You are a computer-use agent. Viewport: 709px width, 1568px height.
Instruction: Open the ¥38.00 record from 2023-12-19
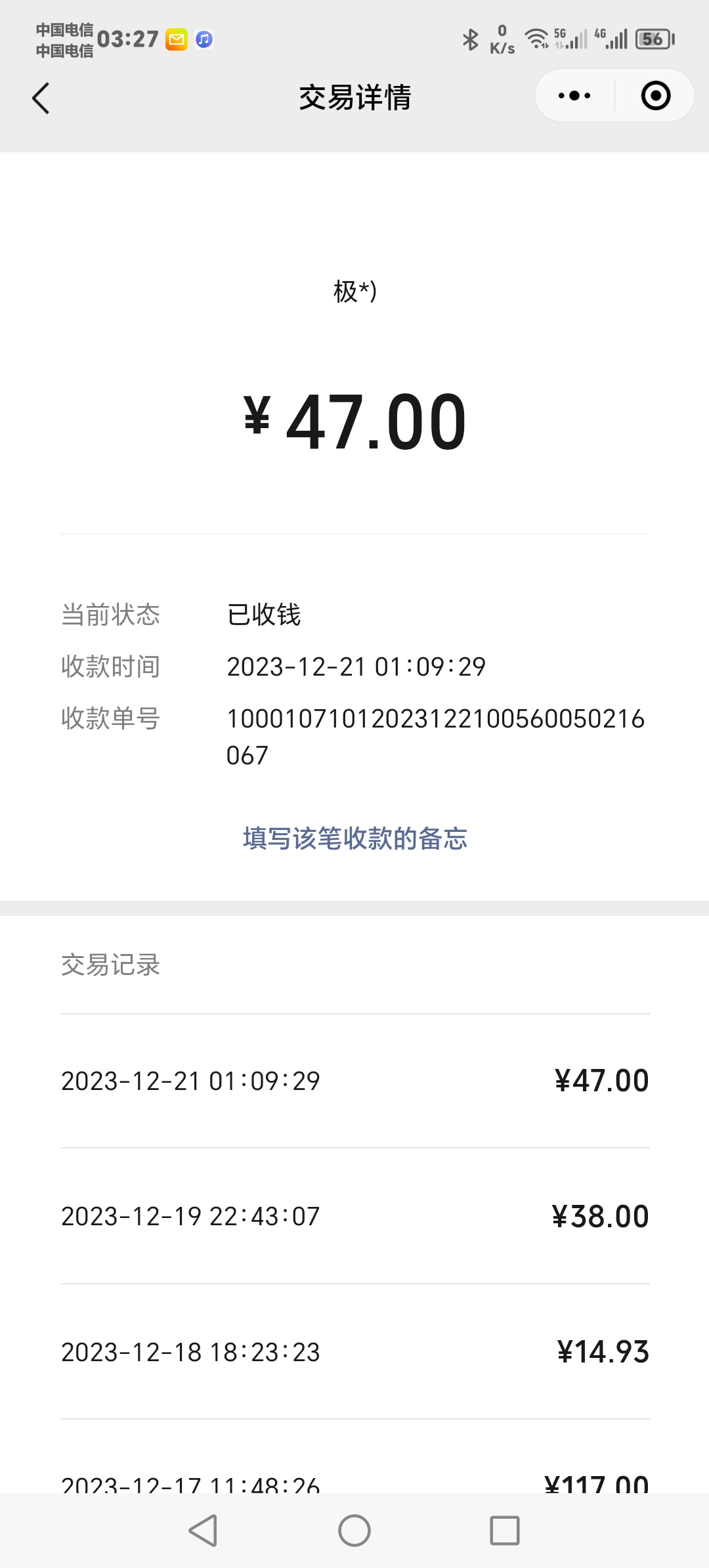coord(354,1216)
